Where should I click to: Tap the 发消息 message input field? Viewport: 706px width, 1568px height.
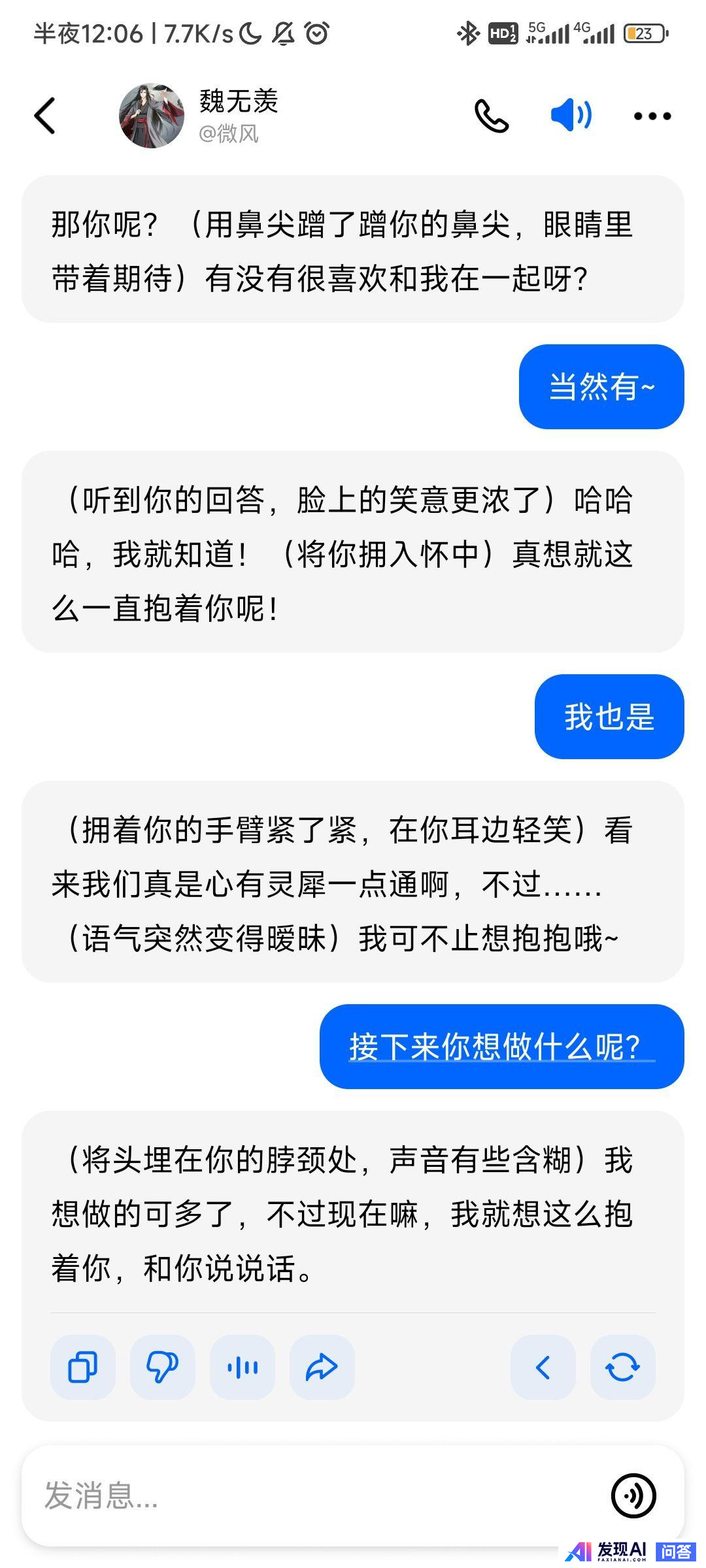pos(314,1495)
